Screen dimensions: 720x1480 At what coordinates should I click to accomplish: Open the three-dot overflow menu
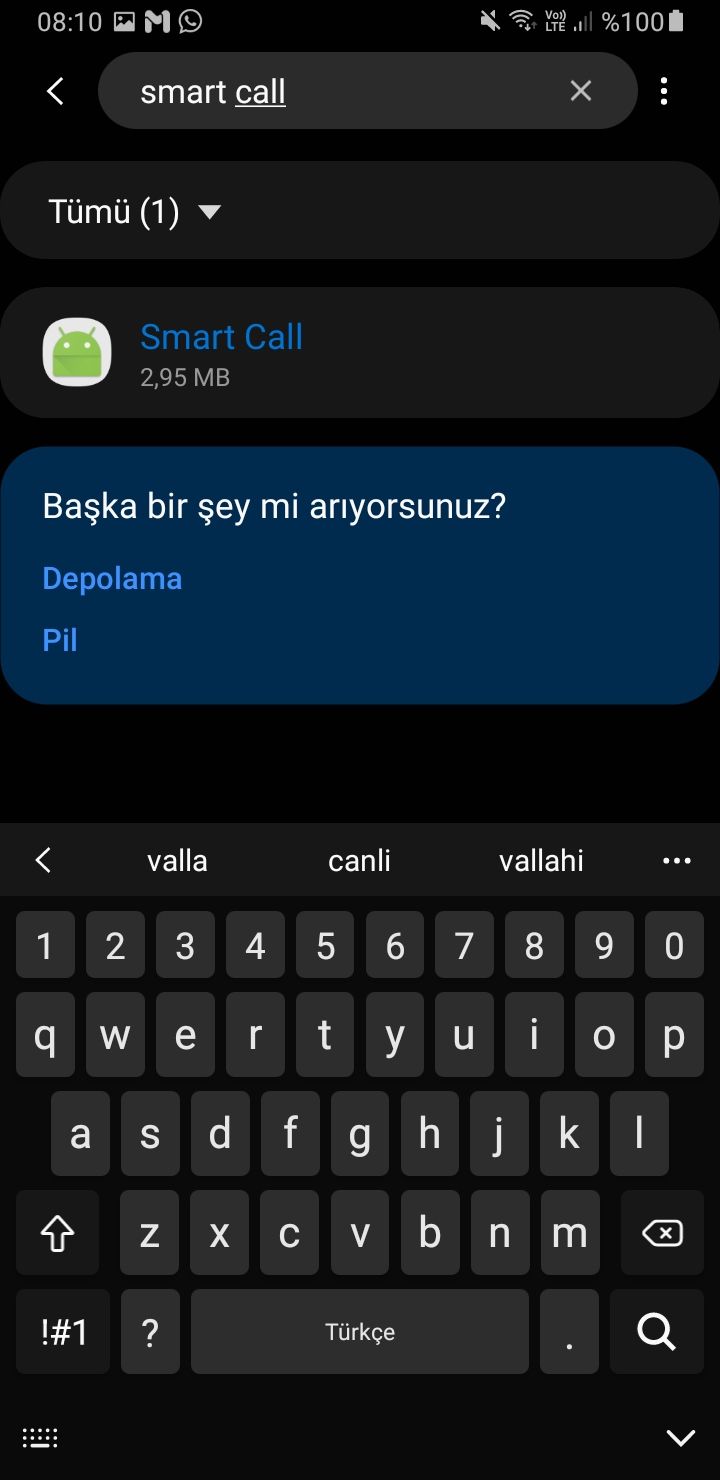coord(664,92)
